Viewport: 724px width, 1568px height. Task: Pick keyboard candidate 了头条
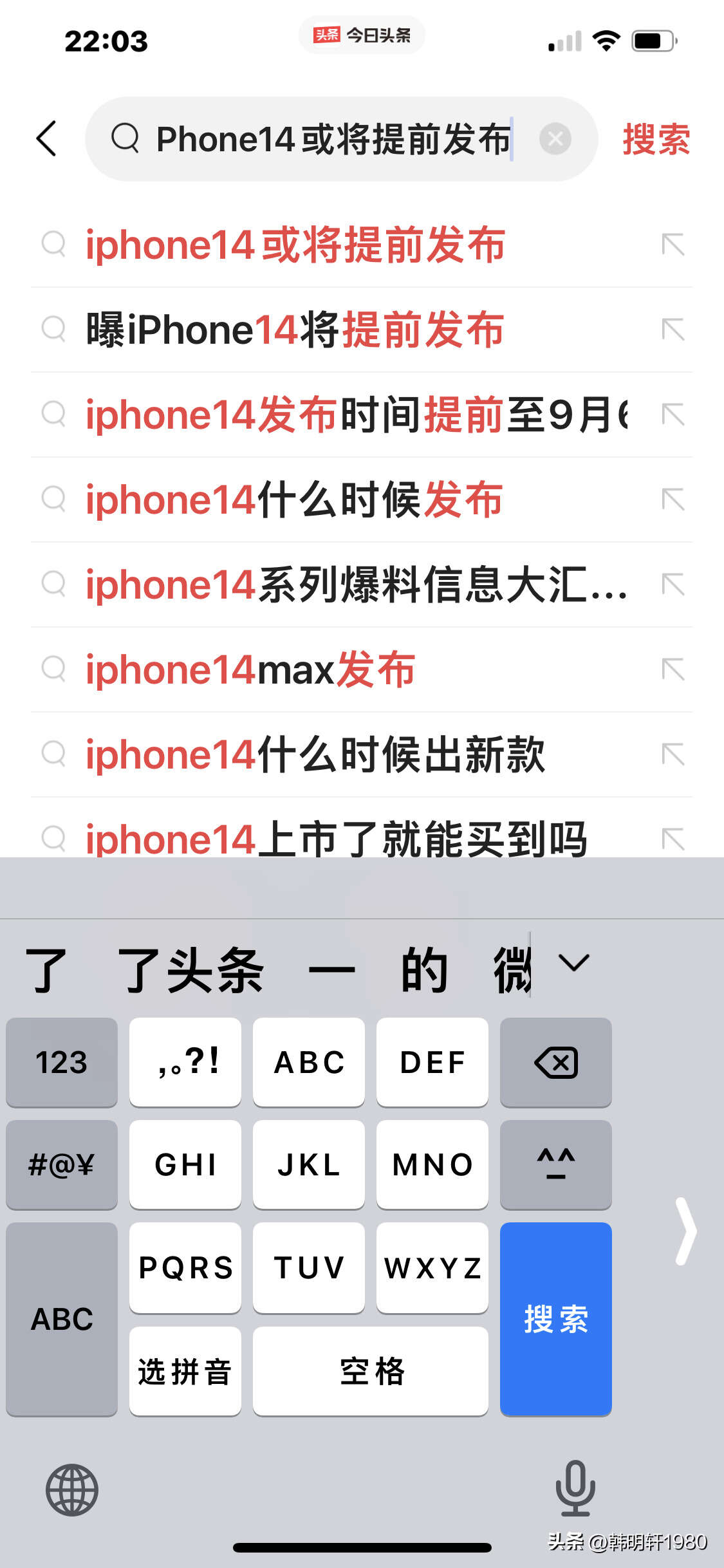click(190, 971)
